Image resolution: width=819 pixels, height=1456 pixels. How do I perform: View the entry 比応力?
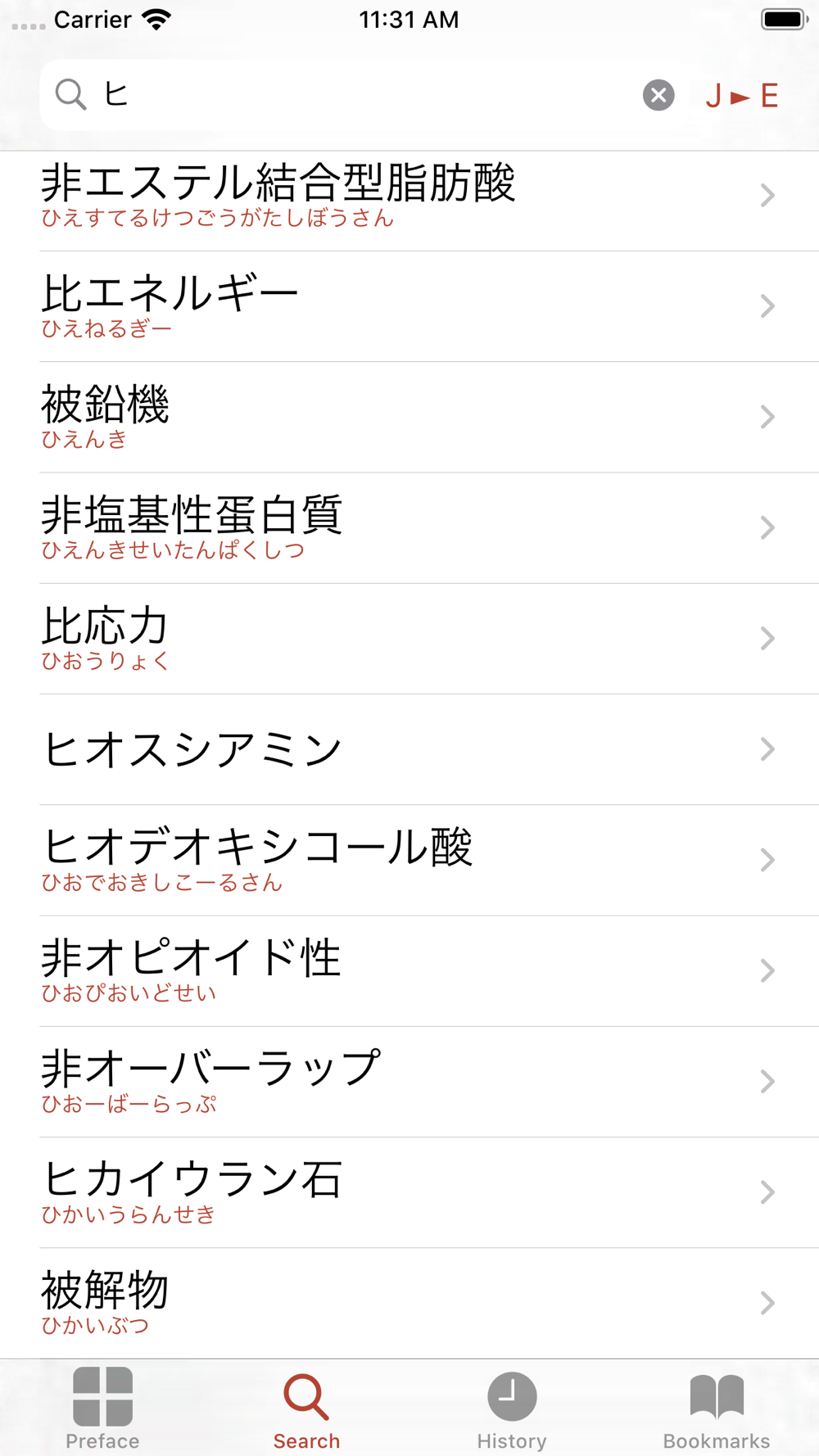pyautogui.click(x=409, y=639)
